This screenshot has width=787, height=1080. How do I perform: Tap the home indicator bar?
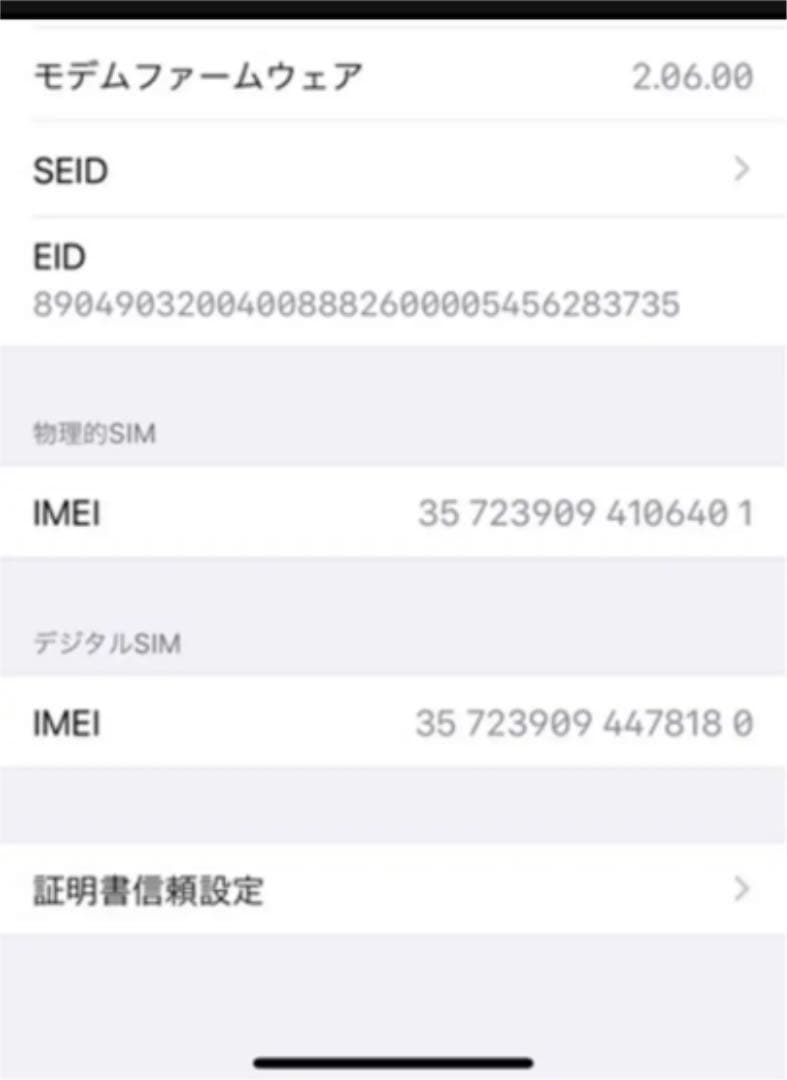point(393,1062)
